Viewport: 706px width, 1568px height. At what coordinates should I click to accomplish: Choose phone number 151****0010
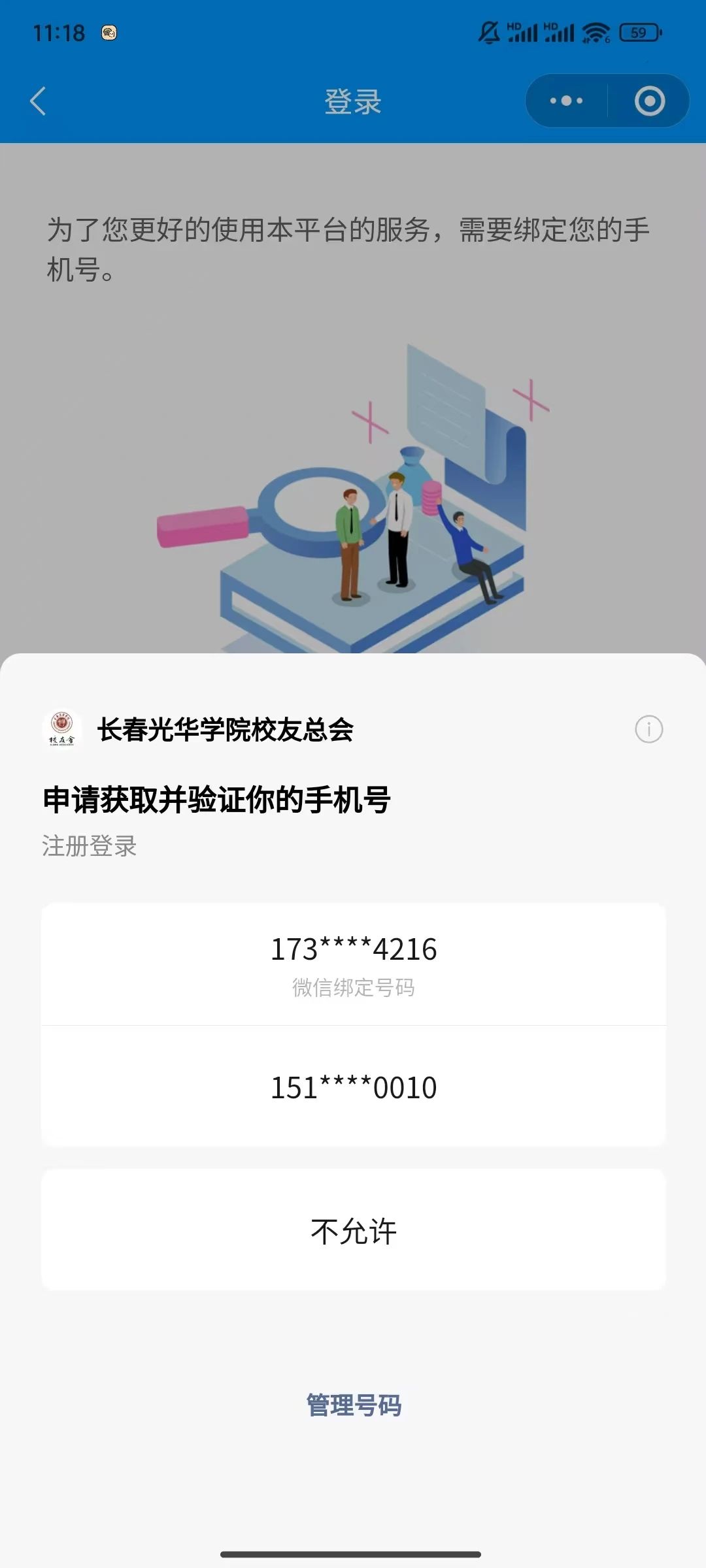tap(353, 1087)
